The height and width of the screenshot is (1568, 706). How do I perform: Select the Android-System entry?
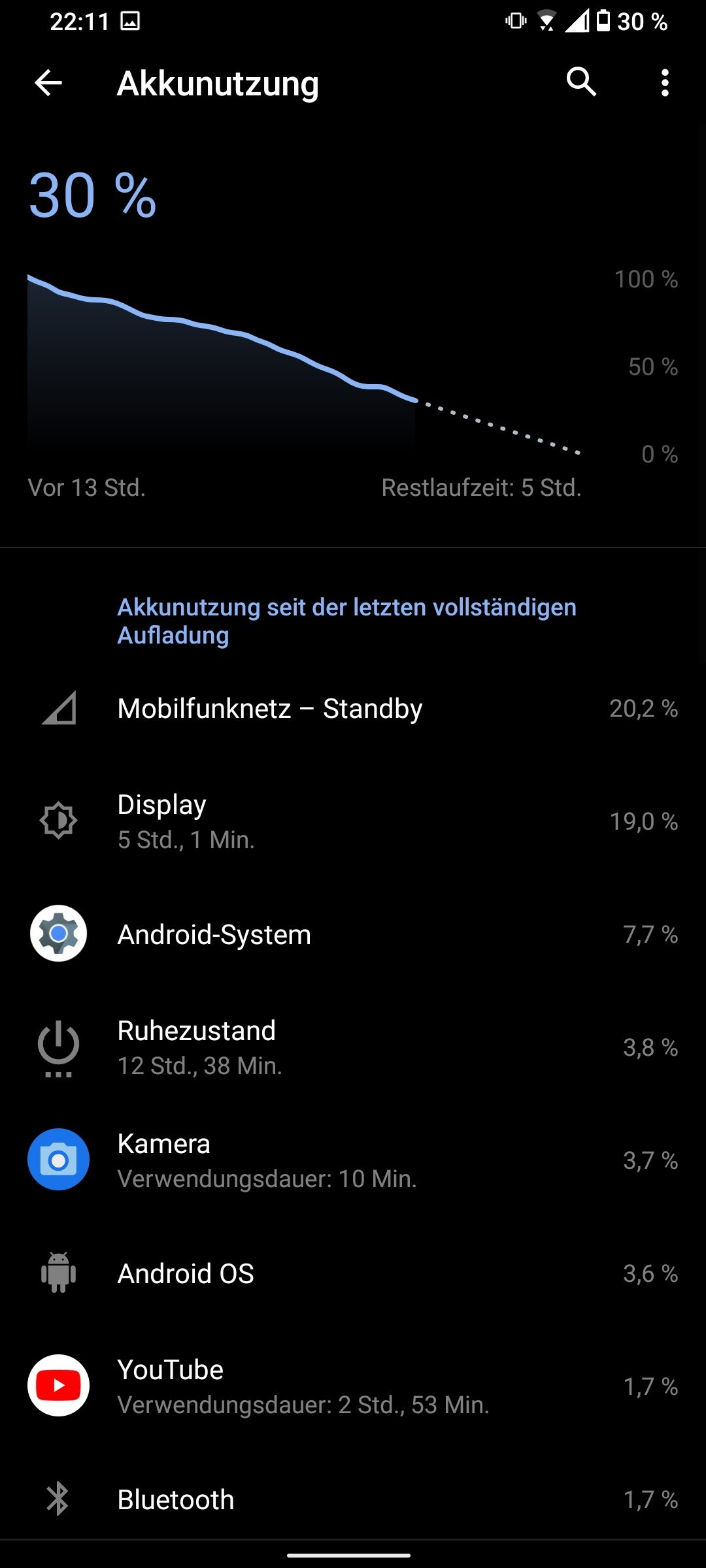click(x=353, y=934)
